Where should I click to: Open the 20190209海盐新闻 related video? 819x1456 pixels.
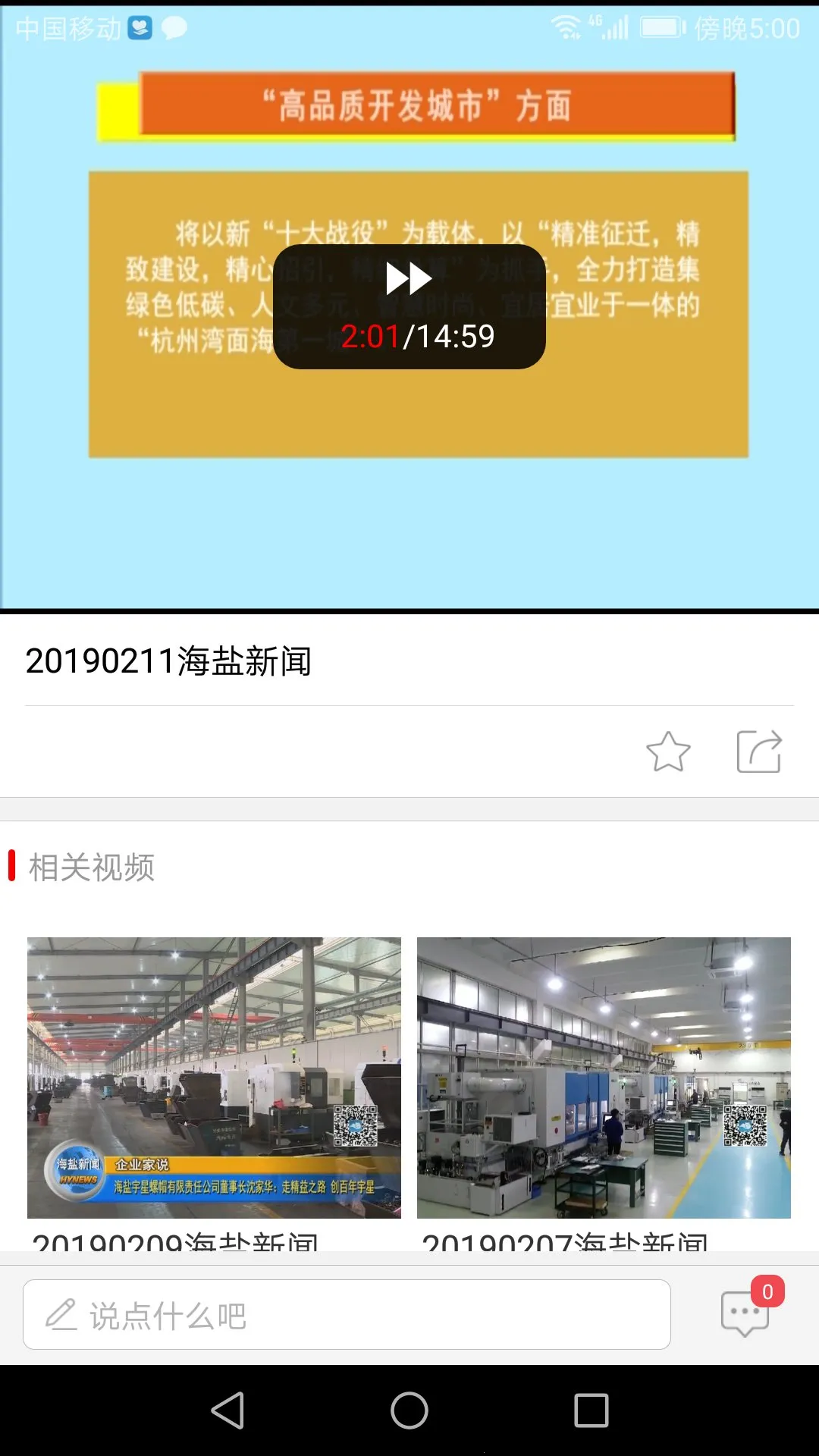[214, 1078]
